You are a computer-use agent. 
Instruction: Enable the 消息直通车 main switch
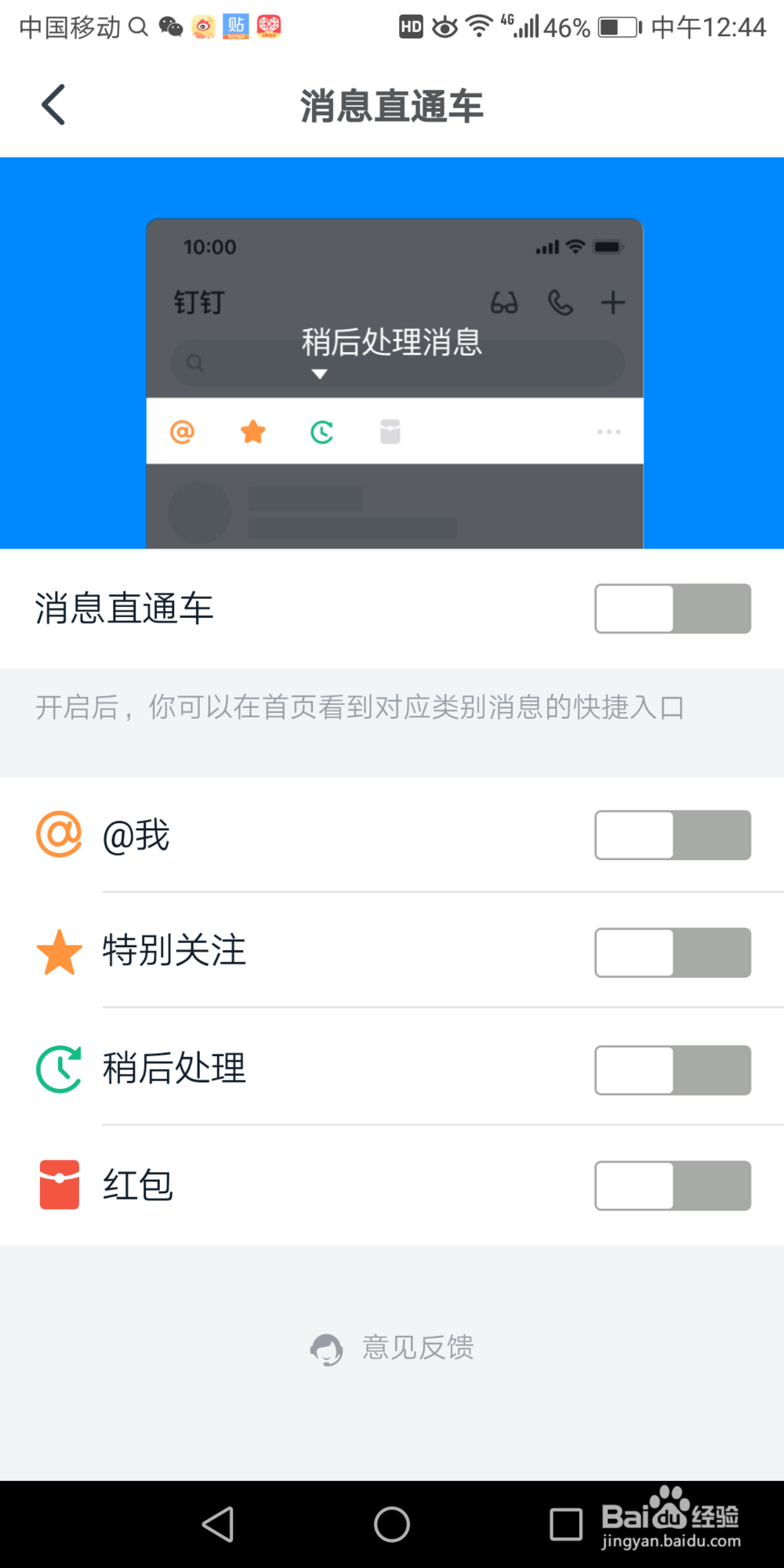pos(672,608)
